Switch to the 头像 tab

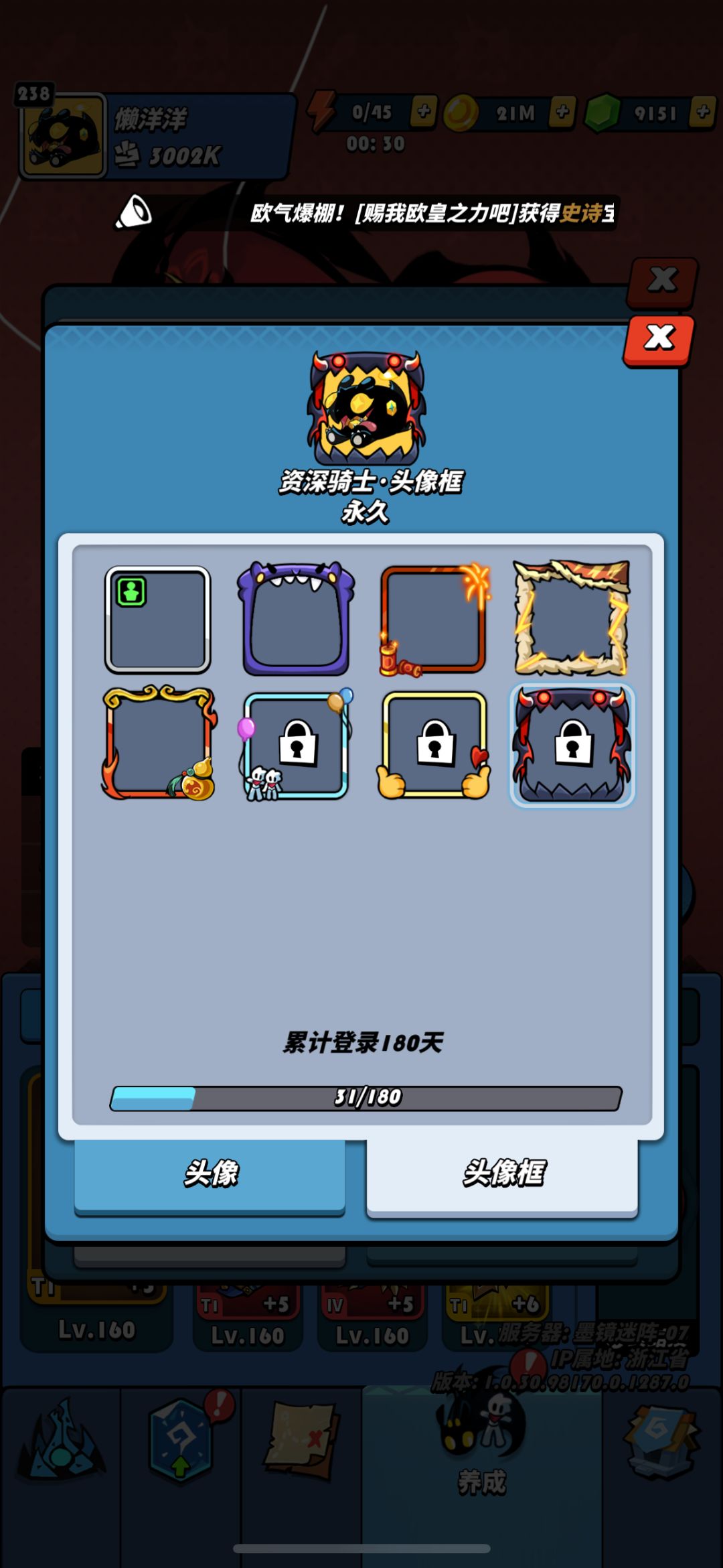point(210,1175)
